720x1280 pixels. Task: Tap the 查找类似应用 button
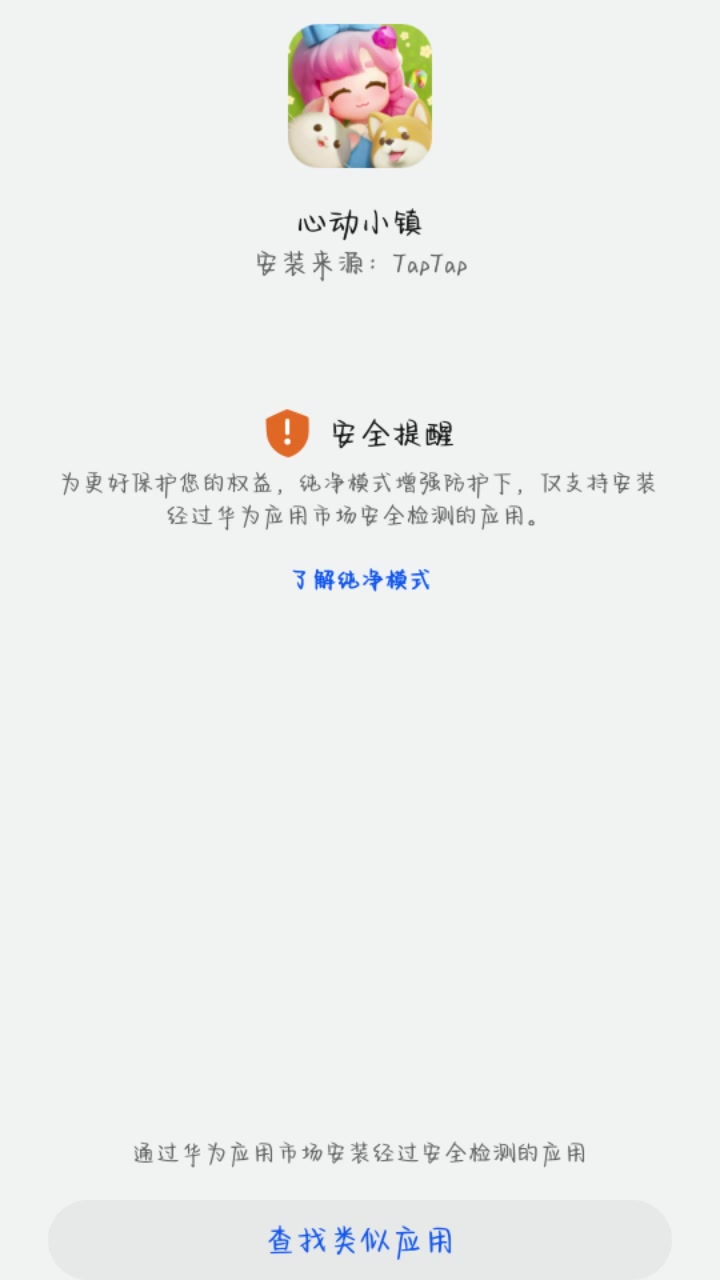(x=360, y=1241)
